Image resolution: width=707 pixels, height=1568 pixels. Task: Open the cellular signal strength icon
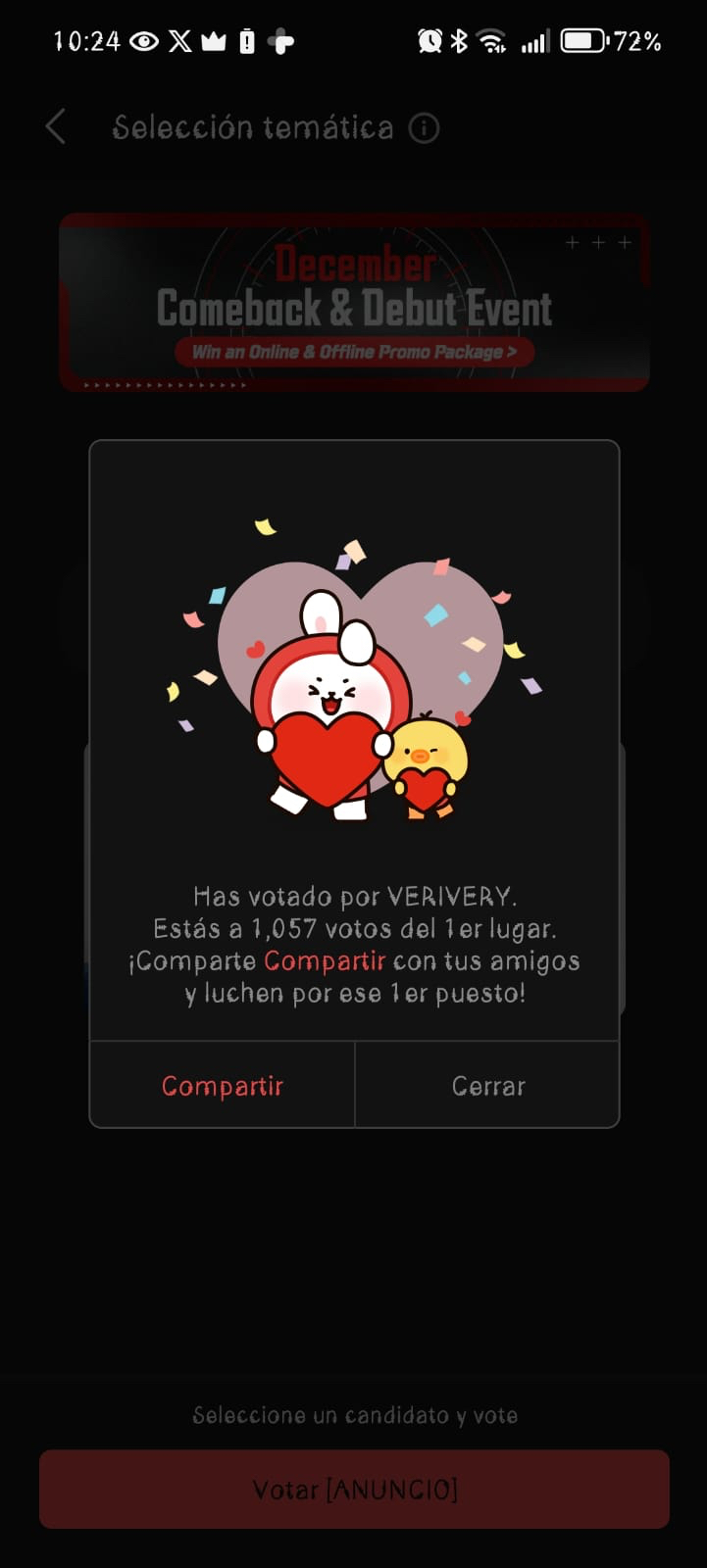(x=534, y=40)
